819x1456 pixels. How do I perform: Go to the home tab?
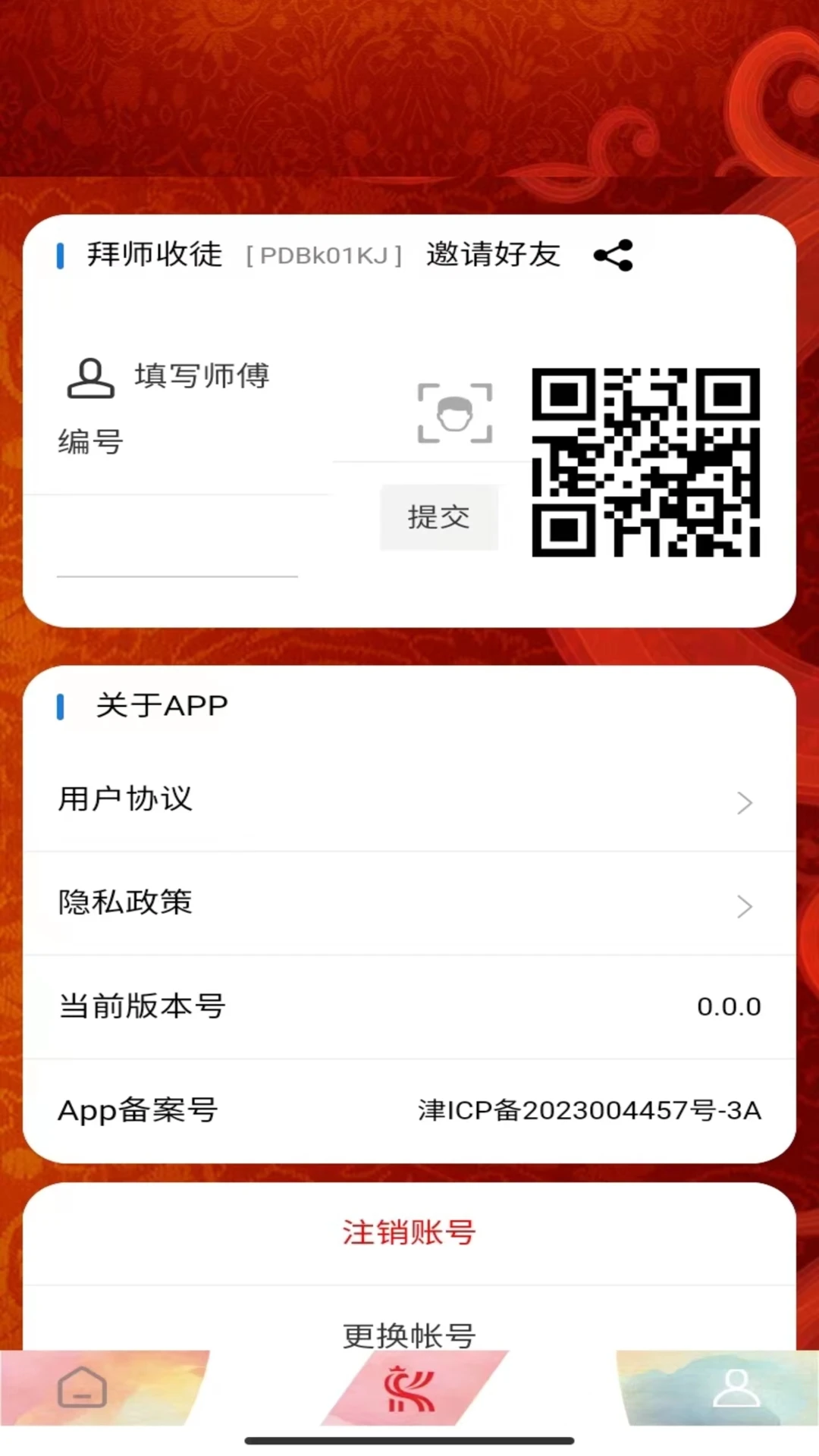tap(82, 1388)
